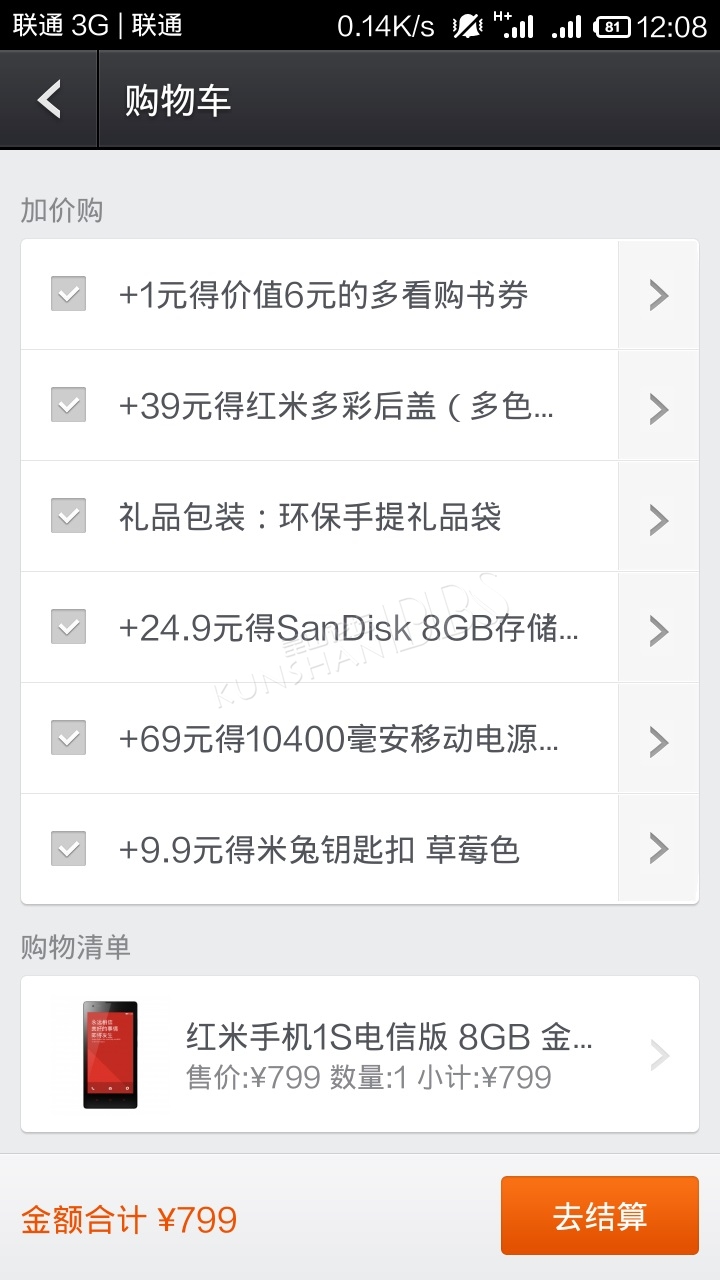The height and width of the screenshot is (1280, 720).
Task: Select the 环保手提礼品袋 gift packaging checkbox
Action: pyautogui.click(x=69, y=516)
